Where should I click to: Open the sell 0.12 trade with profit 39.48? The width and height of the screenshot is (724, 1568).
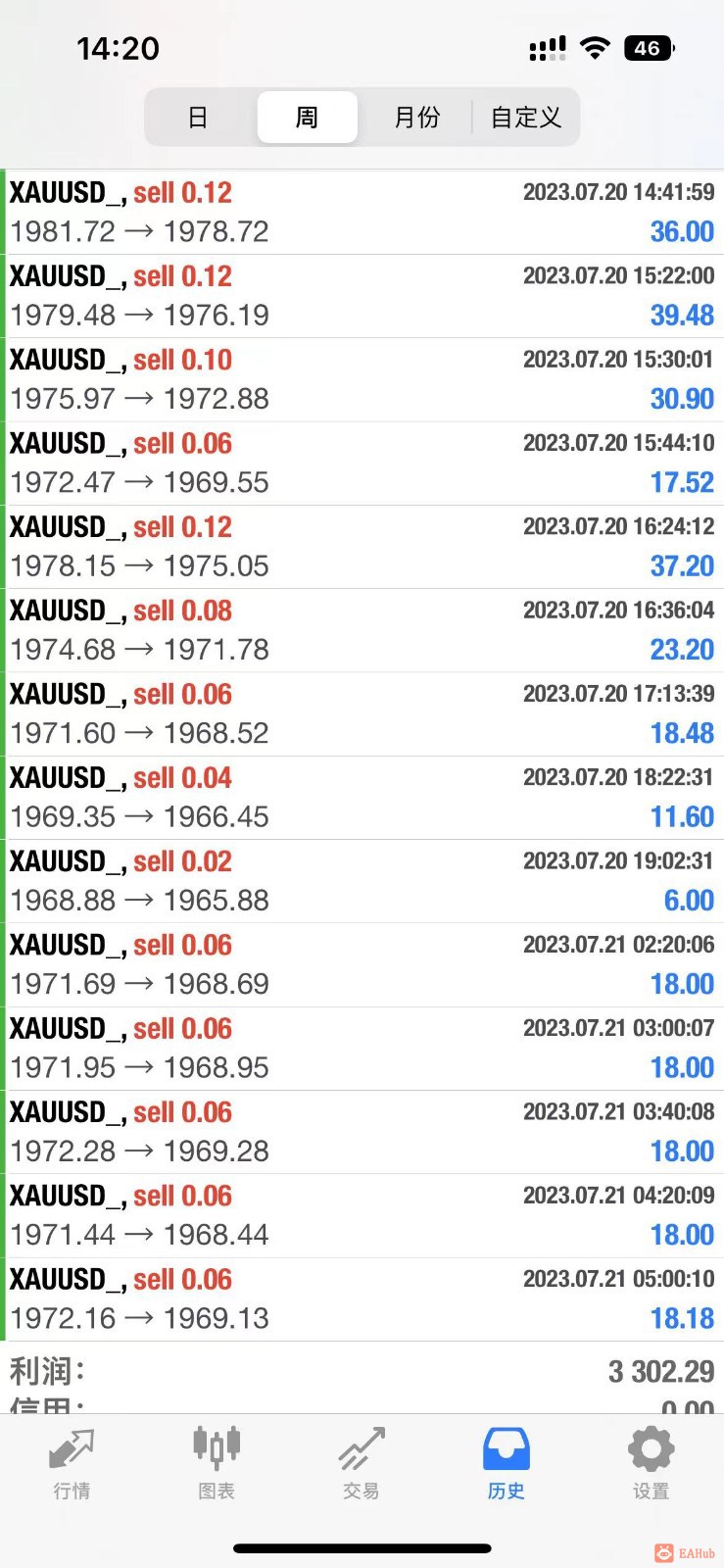[x=362, y=296]
